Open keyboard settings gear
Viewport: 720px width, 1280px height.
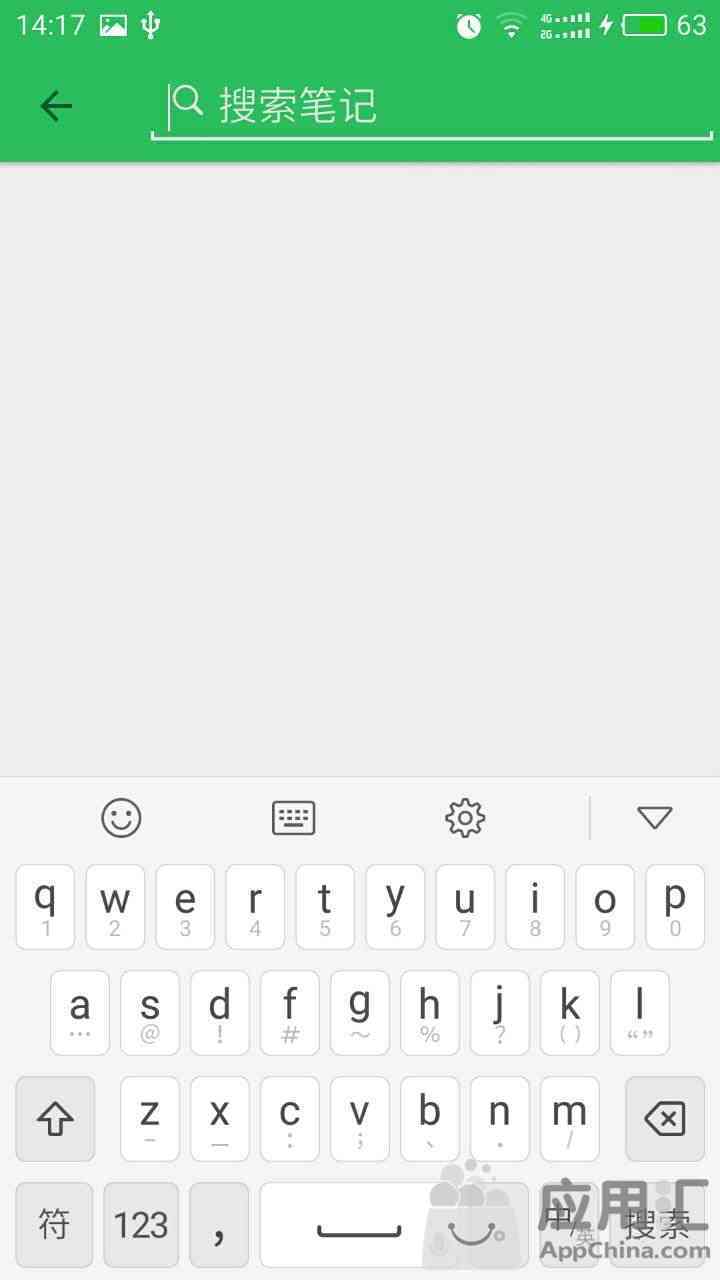tap(465, 818)
